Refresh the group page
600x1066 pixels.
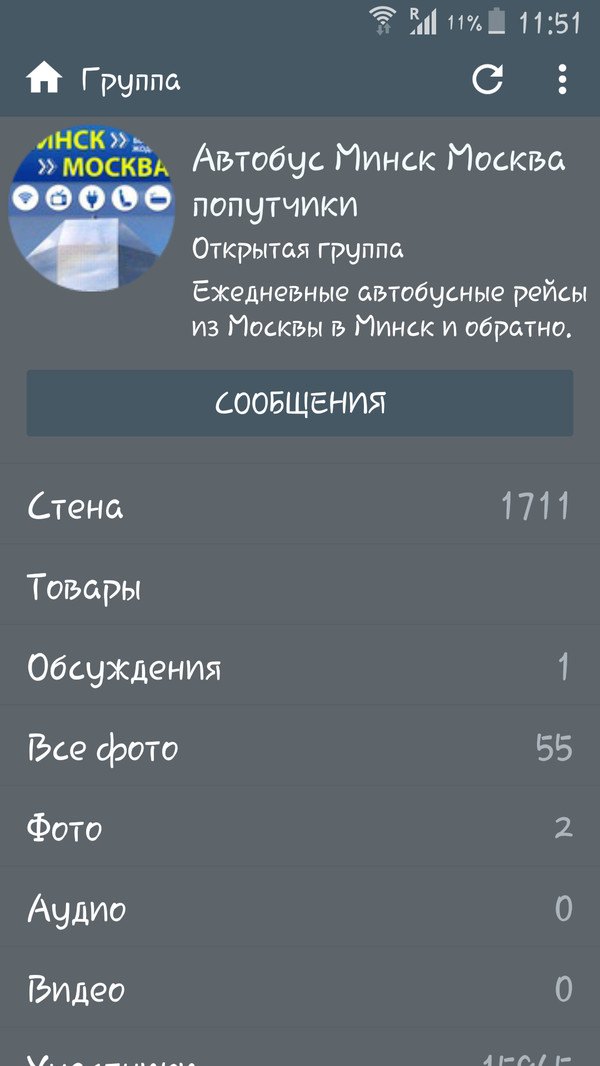coord(487,79)
